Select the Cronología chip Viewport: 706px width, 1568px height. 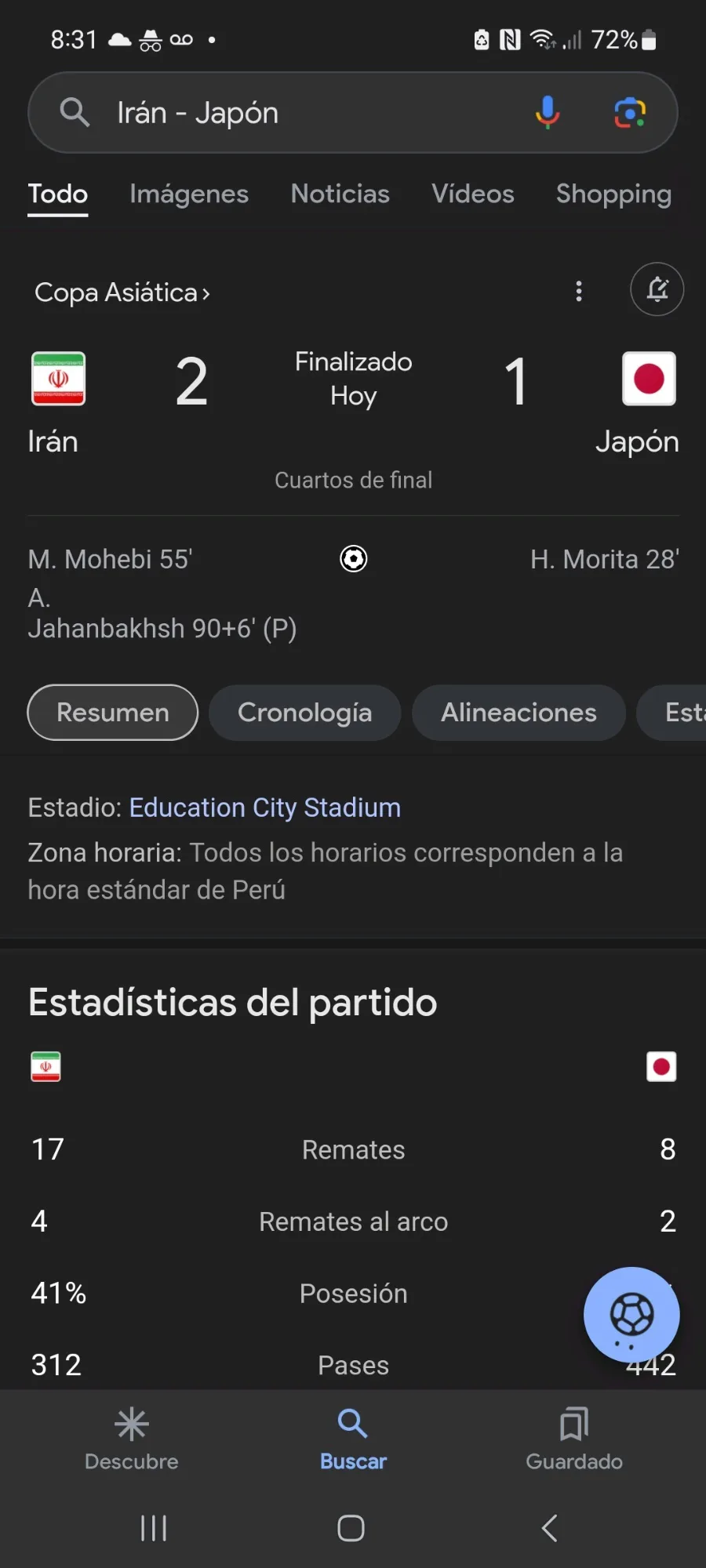304,712
